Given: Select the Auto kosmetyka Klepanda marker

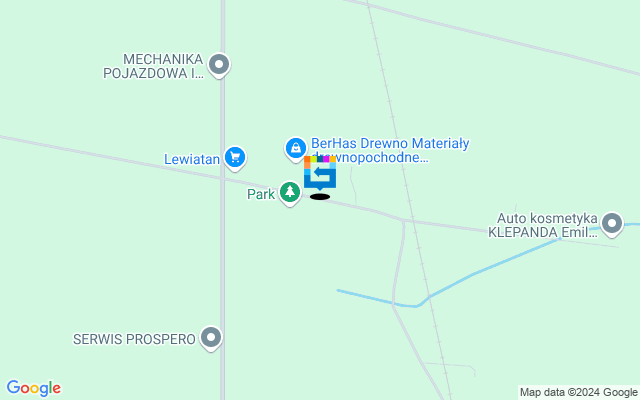Looking at the screenshot, I should coord(612,224).
